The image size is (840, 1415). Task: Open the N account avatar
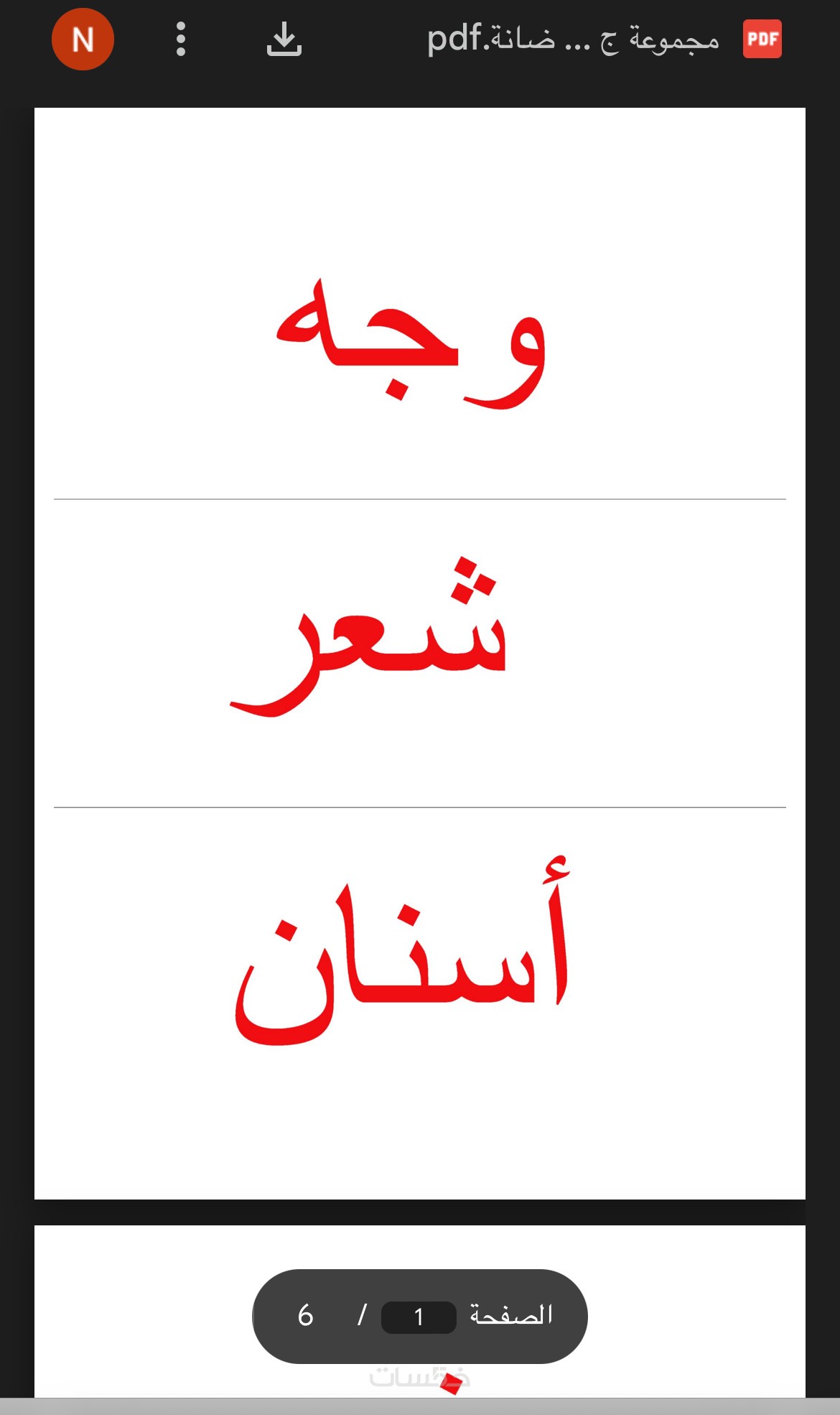coord(83,40)
